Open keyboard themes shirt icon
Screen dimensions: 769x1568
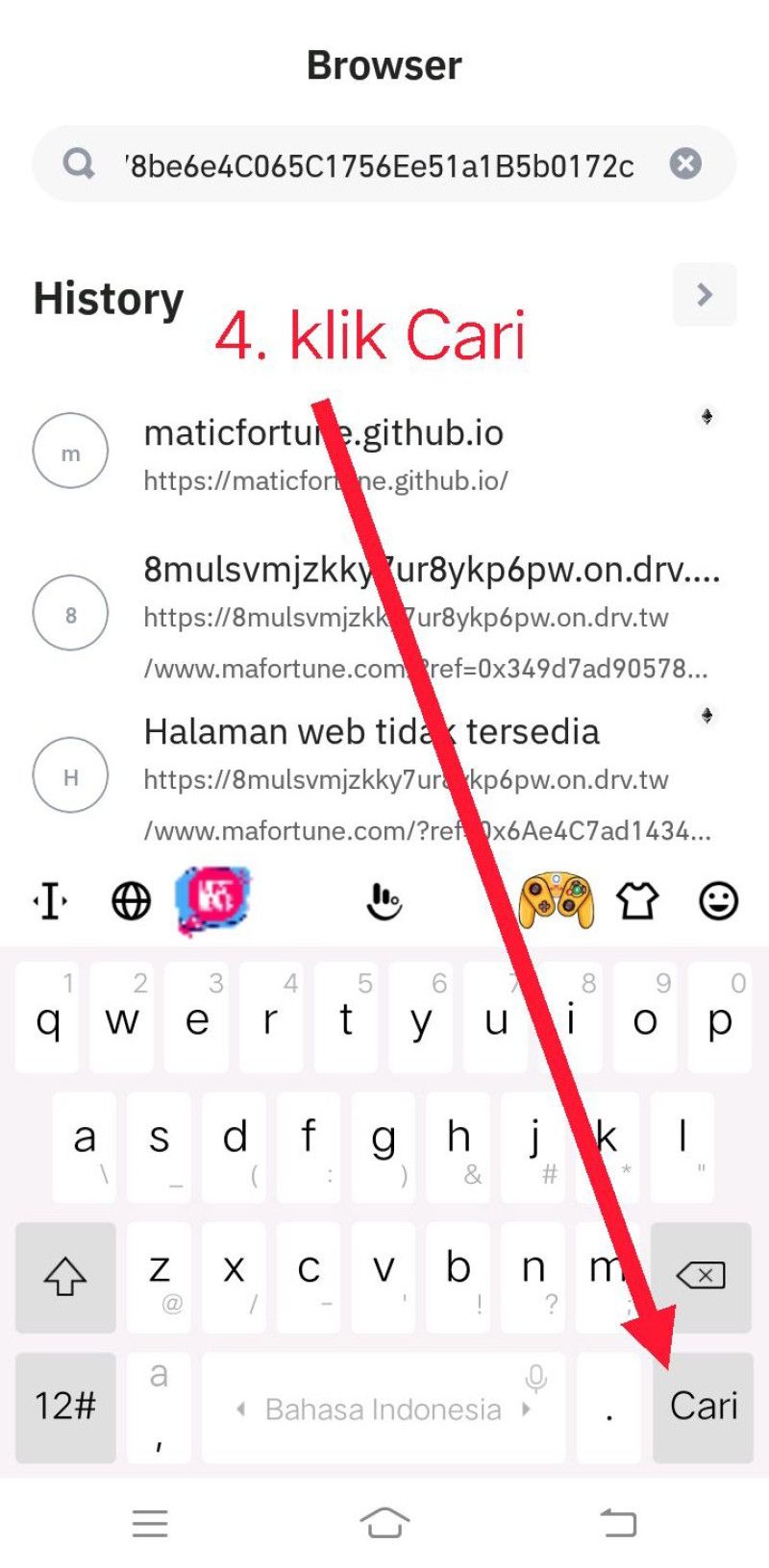637,901
